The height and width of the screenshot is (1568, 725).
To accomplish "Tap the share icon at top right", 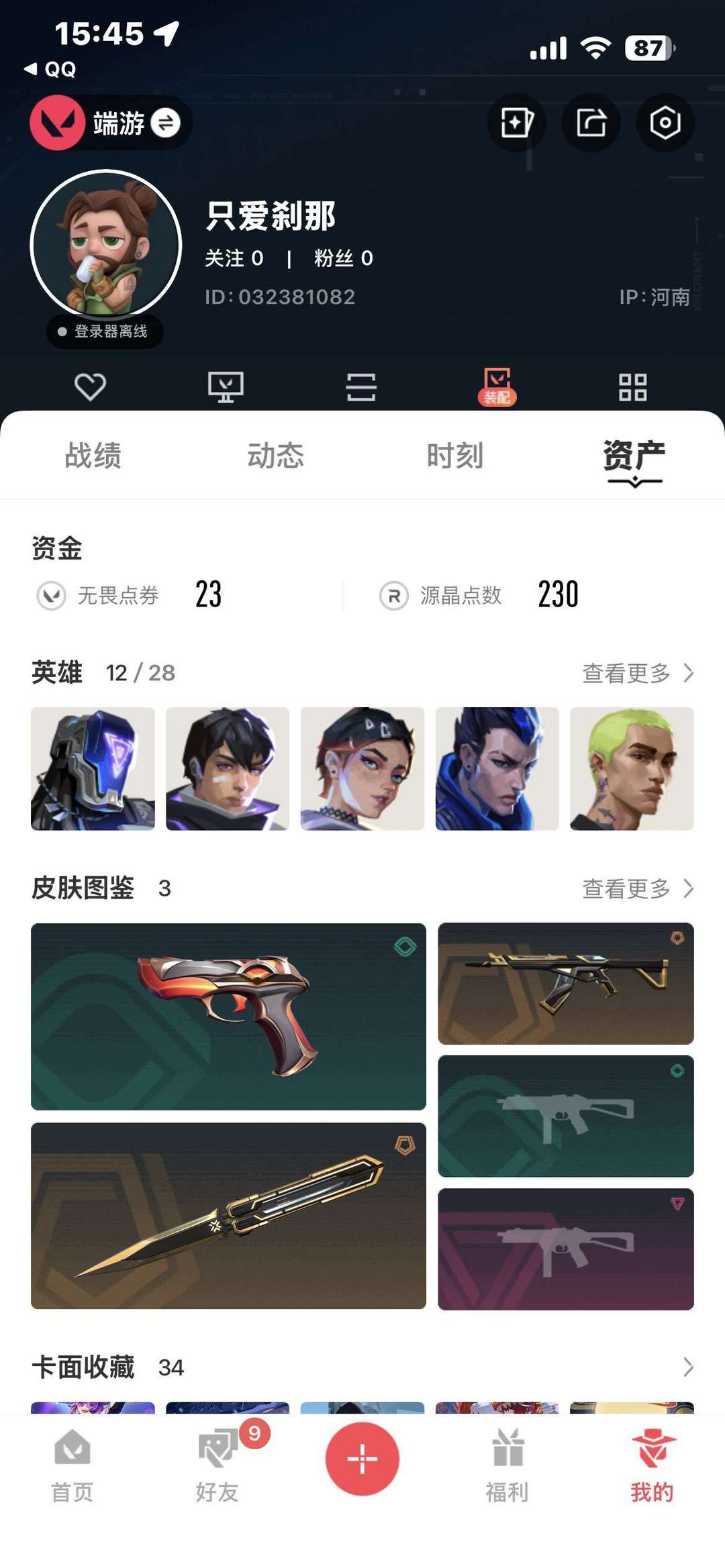I will [x=589, y=123].
